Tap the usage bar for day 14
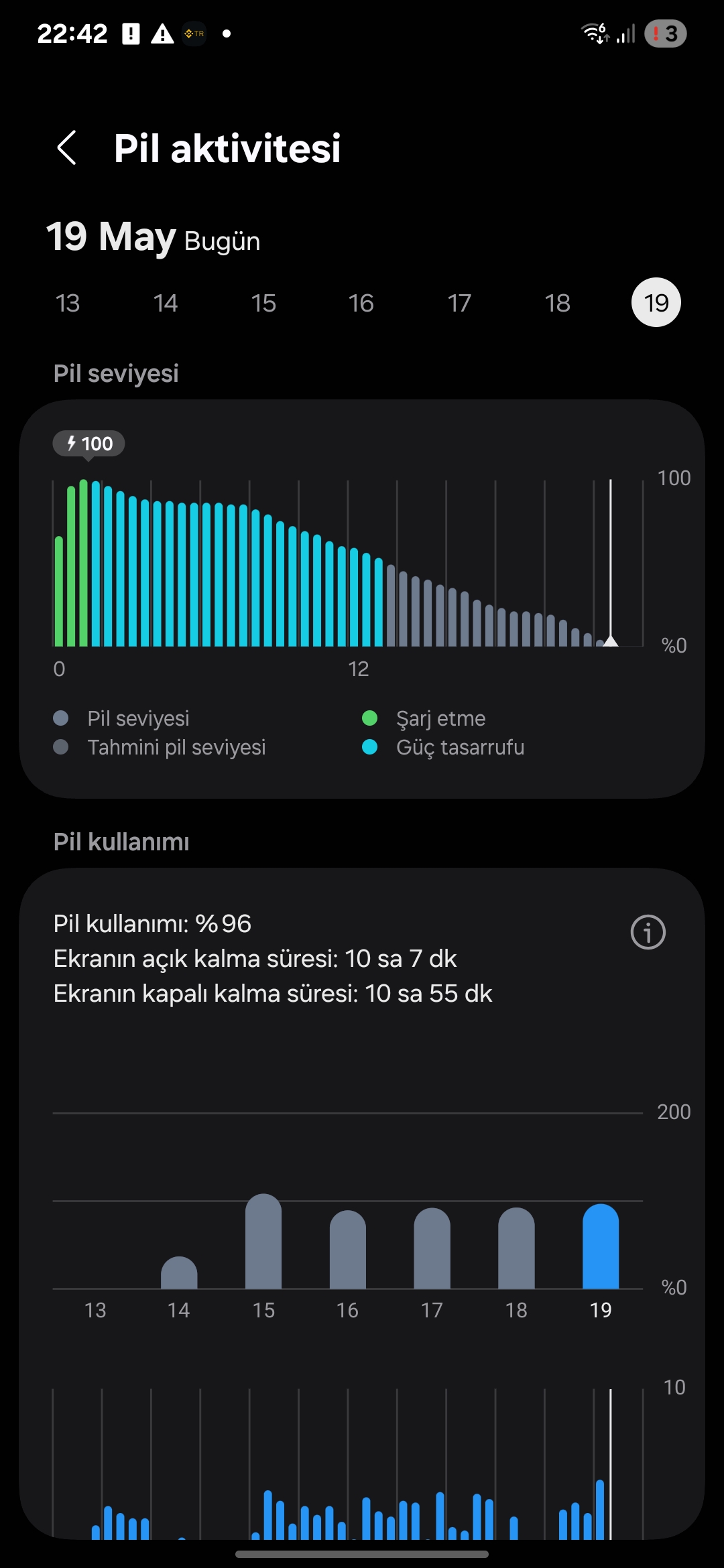This screenshot has width=724, height=1568. click(179, 1272)
